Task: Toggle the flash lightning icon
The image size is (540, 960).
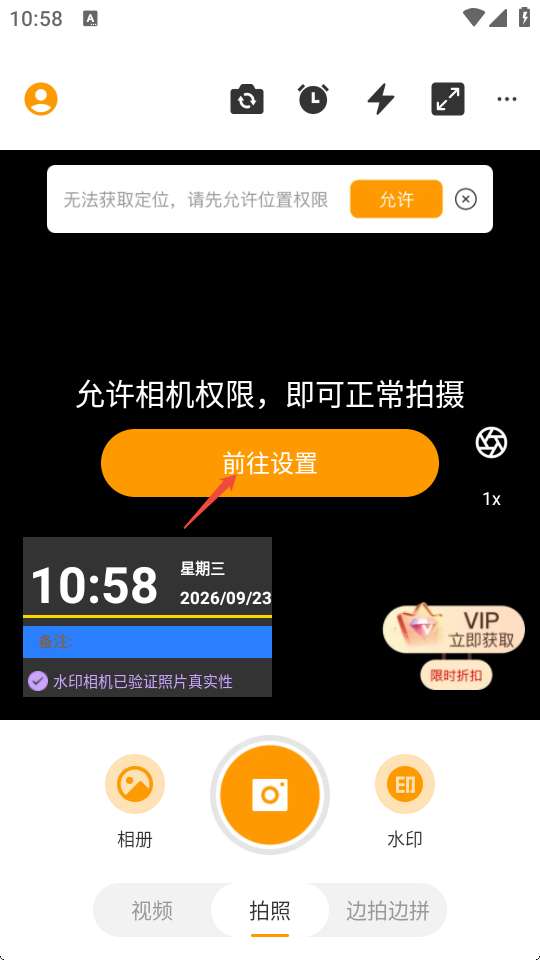Action: (x=381, y=99)
